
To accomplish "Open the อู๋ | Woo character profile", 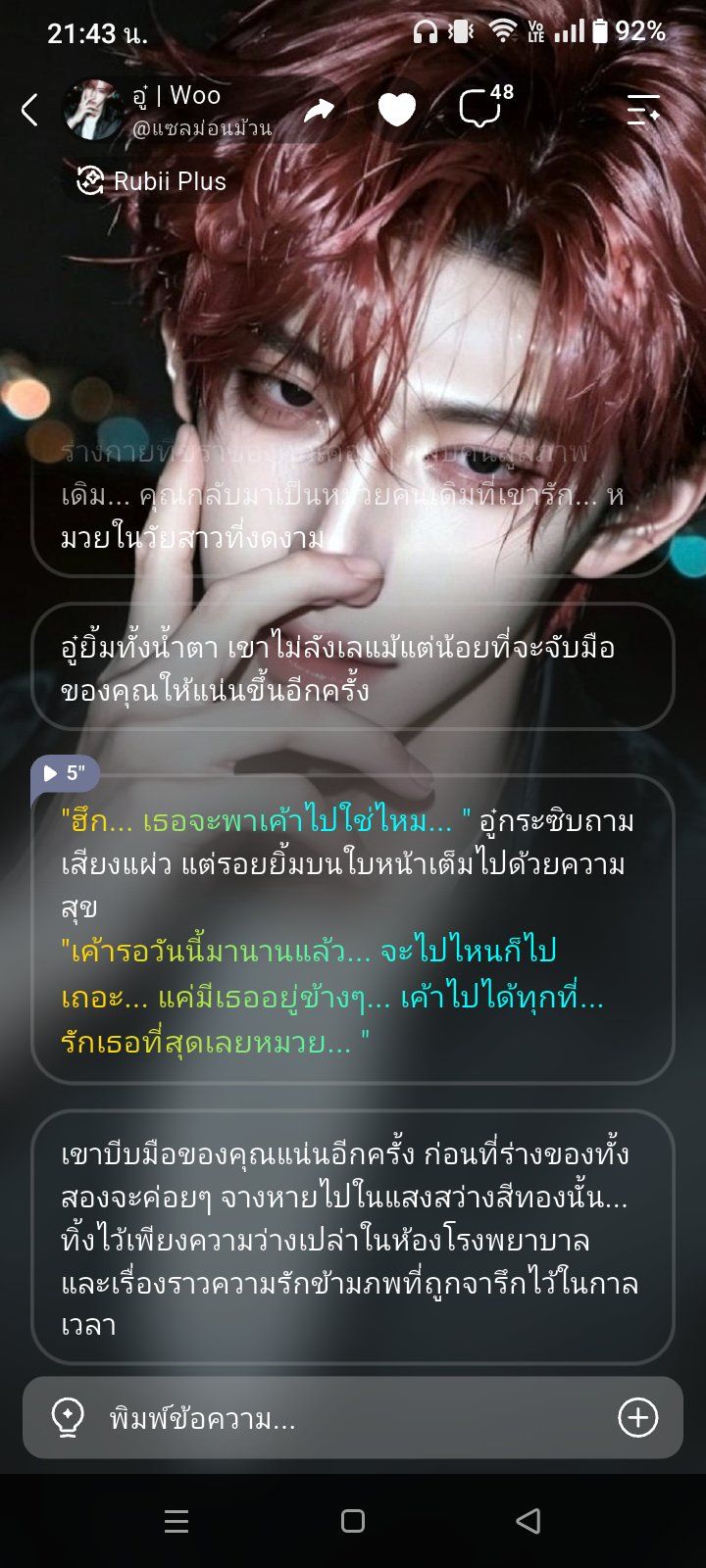I will (169, 110).
